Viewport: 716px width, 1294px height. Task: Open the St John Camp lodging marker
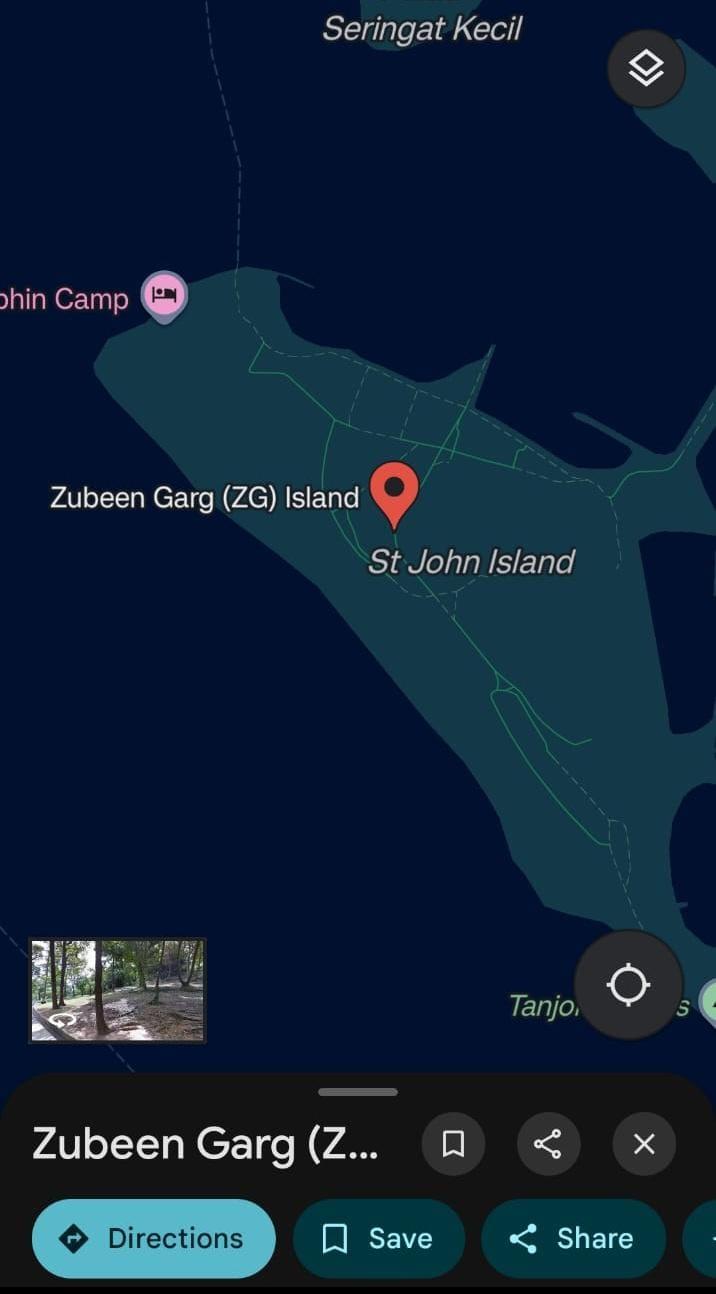click(164, 295)
